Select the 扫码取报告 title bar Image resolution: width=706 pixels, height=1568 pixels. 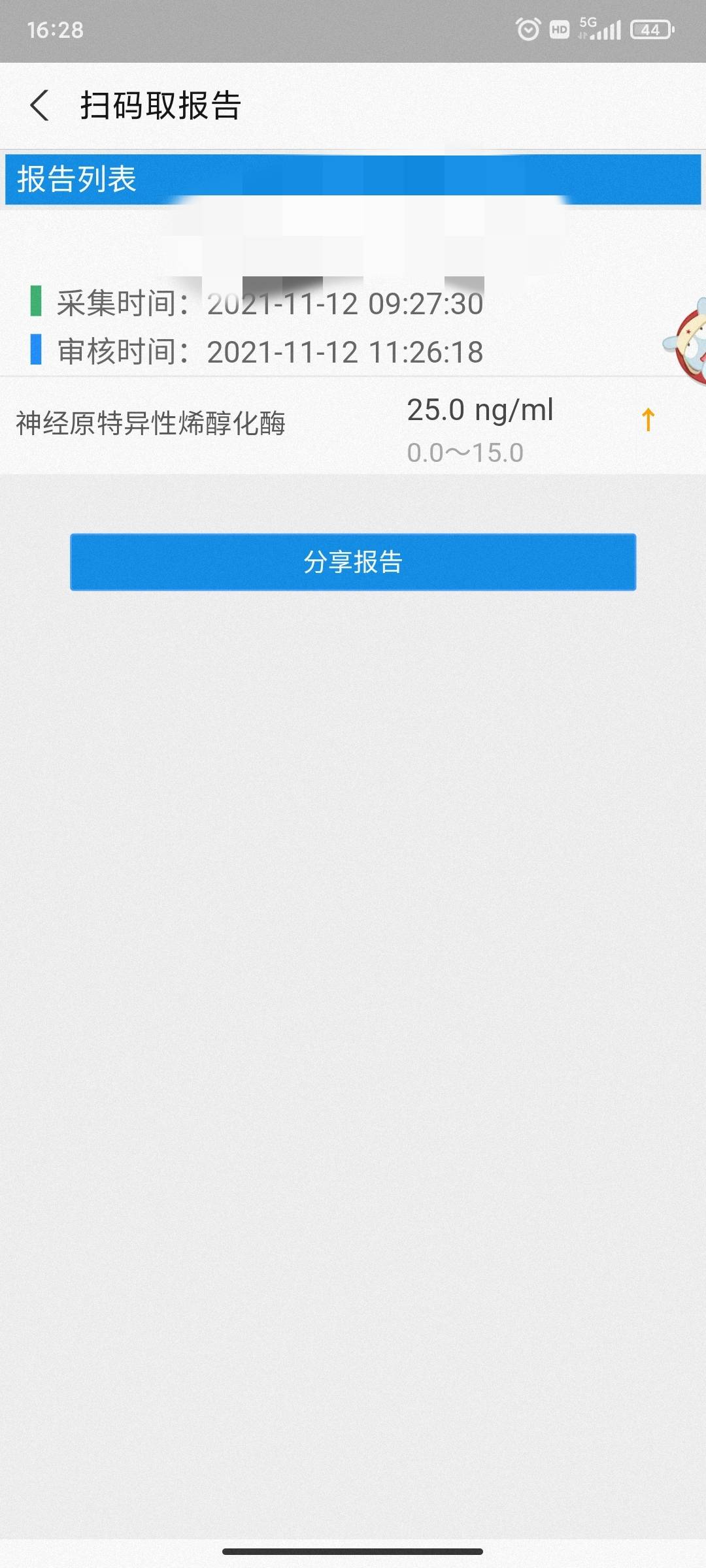pyautogui.click(x=161, y=106)
